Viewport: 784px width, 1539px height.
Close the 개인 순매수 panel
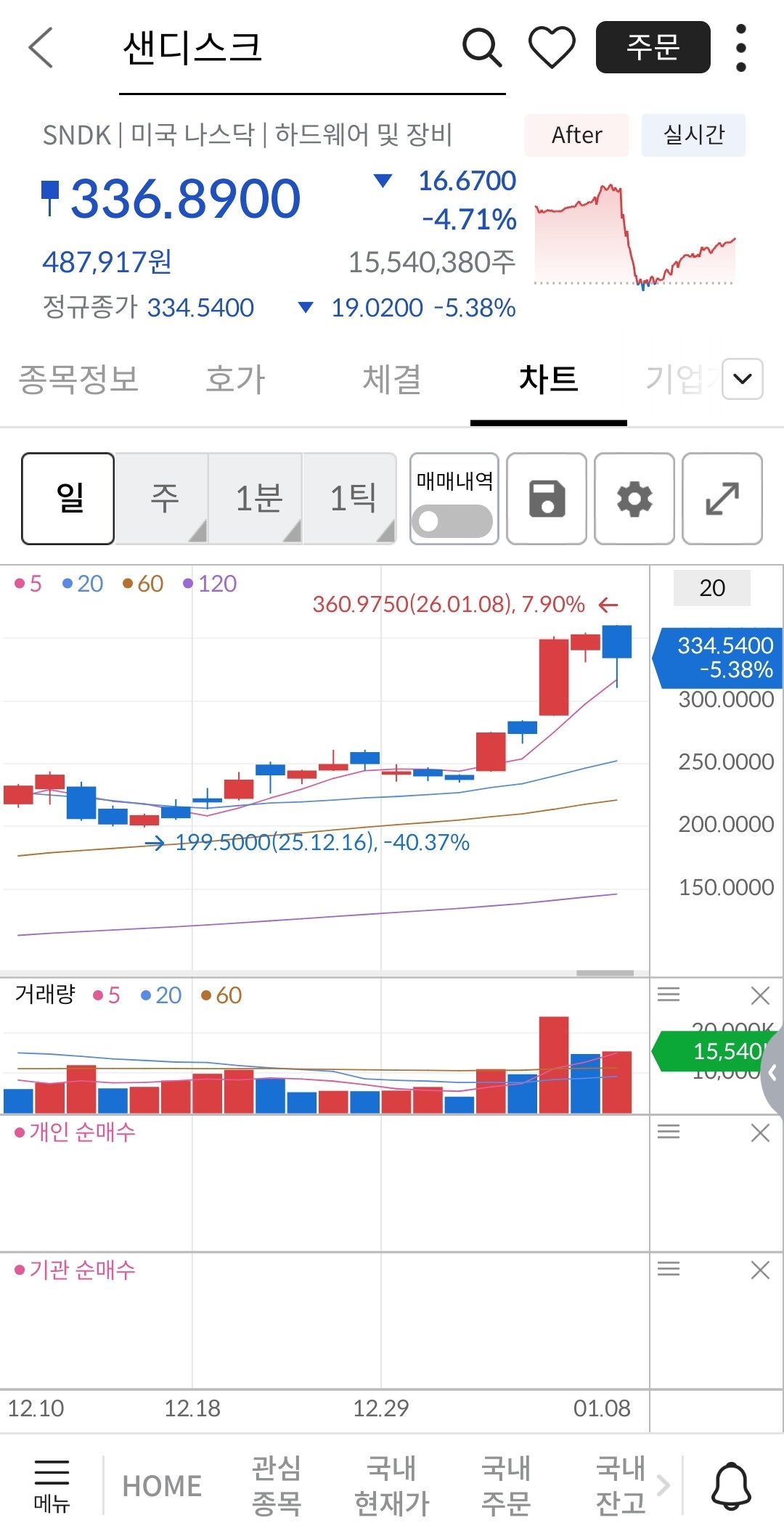(760, 1133)
